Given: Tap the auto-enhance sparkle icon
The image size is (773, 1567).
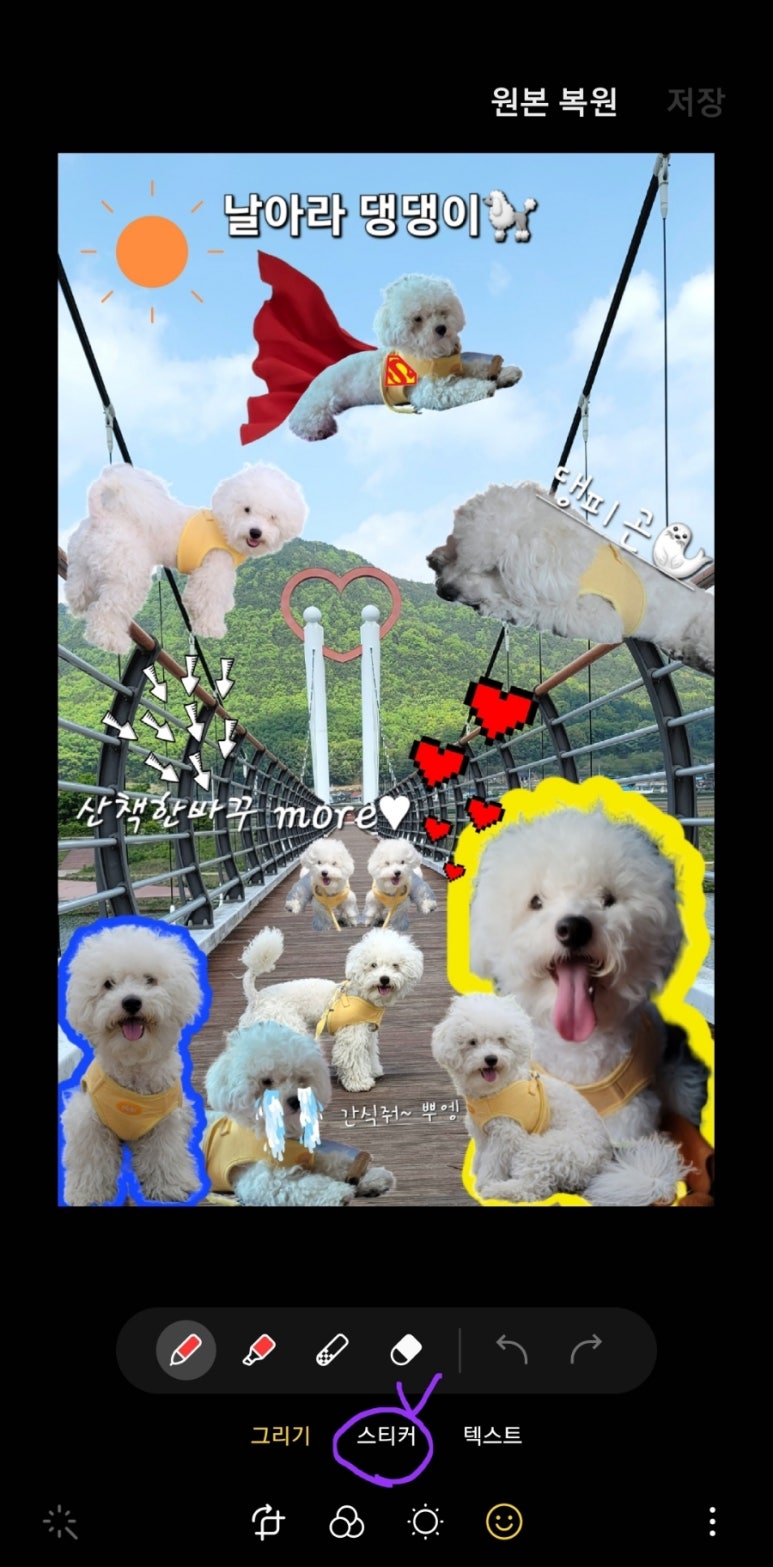Looking at the screenshot, I should (x=60, y=1523).
